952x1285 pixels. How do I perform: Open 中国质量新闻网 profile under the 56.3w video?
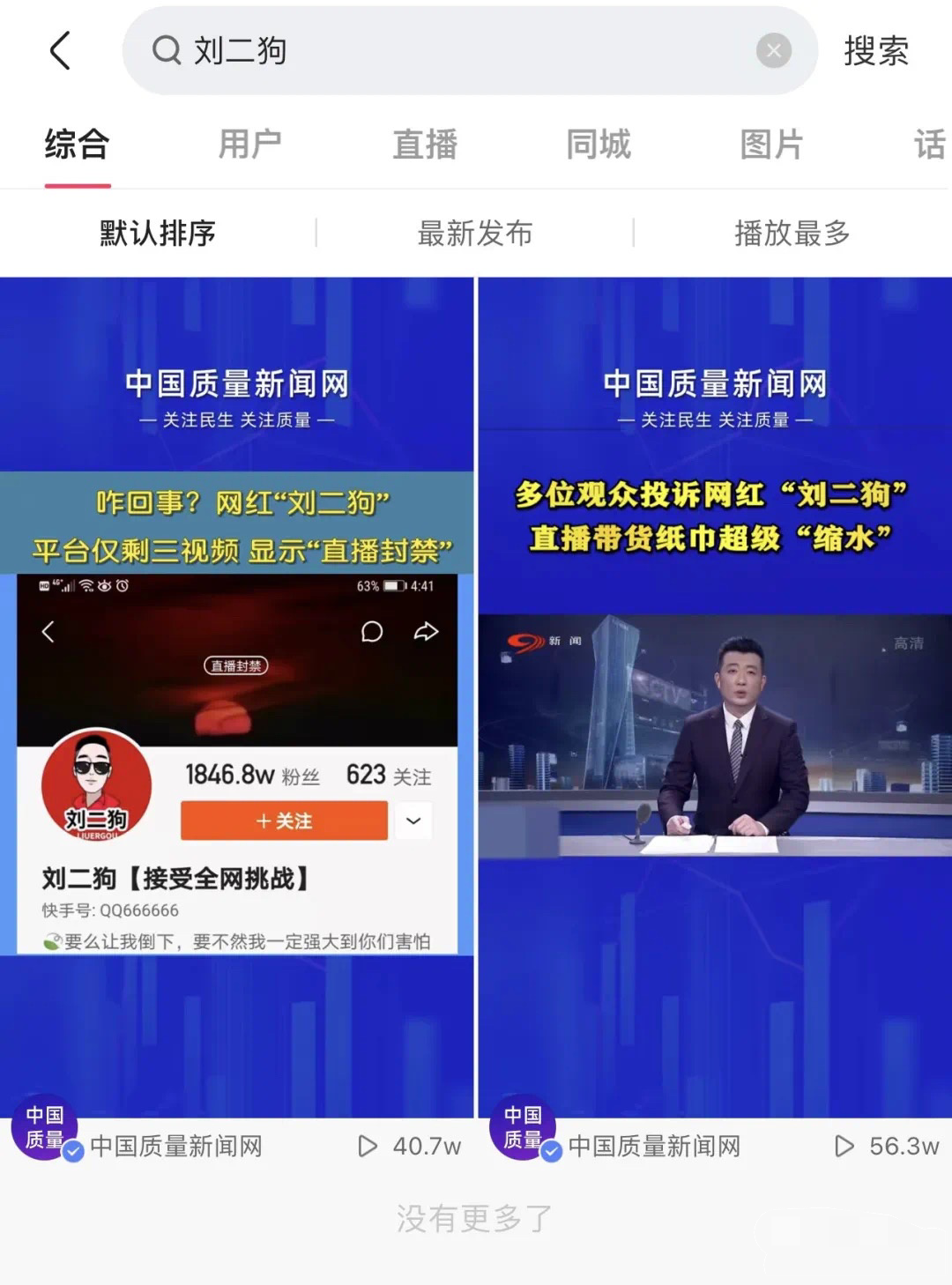pos(654,1146)
